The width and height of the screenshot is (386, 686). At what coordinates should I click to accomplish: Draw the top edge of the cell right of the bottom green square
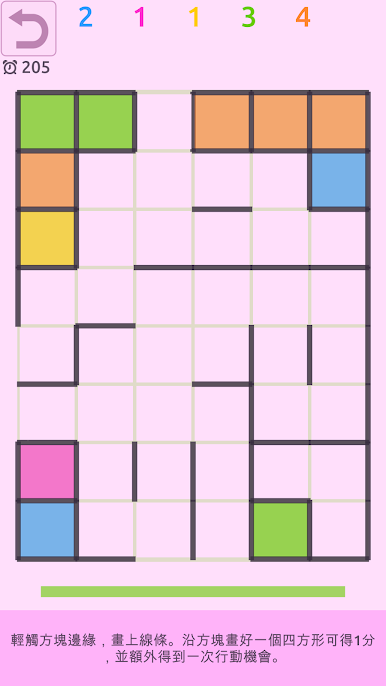click(x=339, y=500)
